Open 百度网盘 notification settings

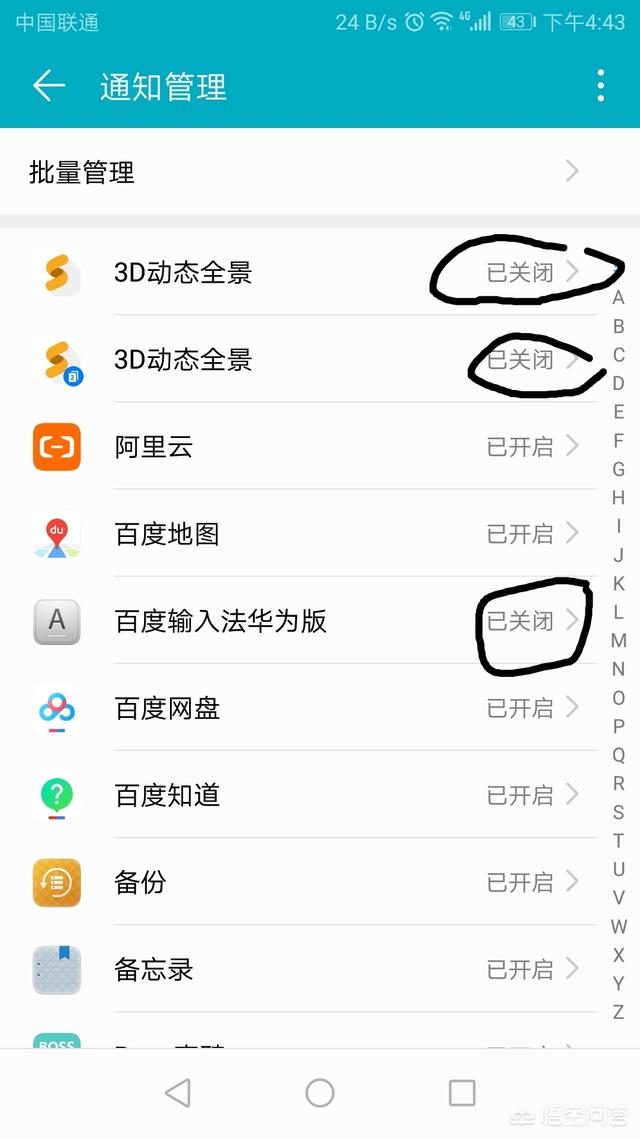coord(305,708)
